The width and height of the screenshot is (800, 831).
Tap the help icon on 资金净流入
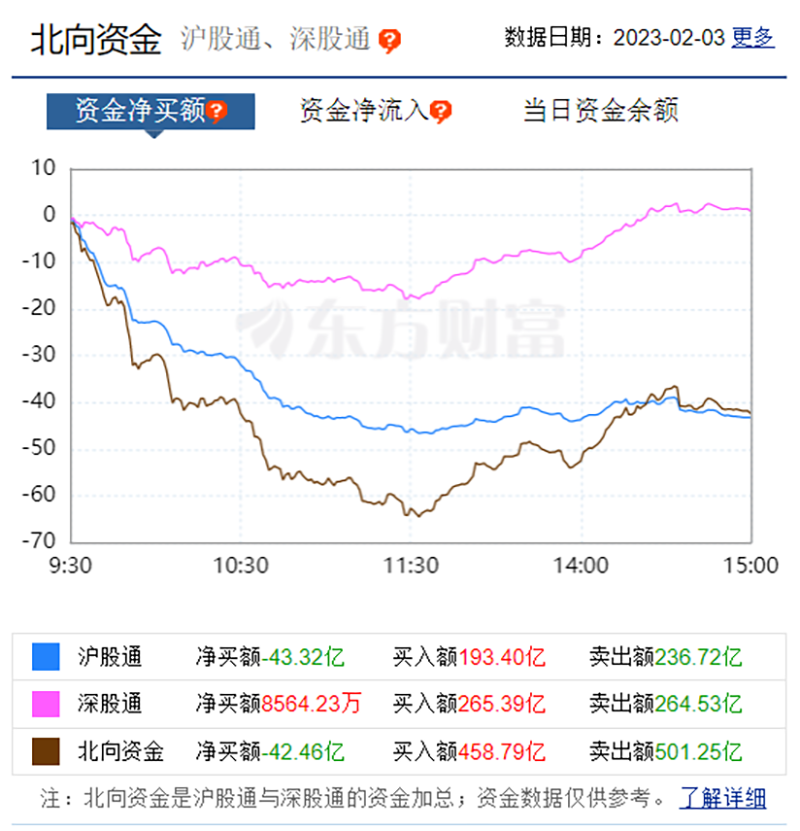[441, 112]
